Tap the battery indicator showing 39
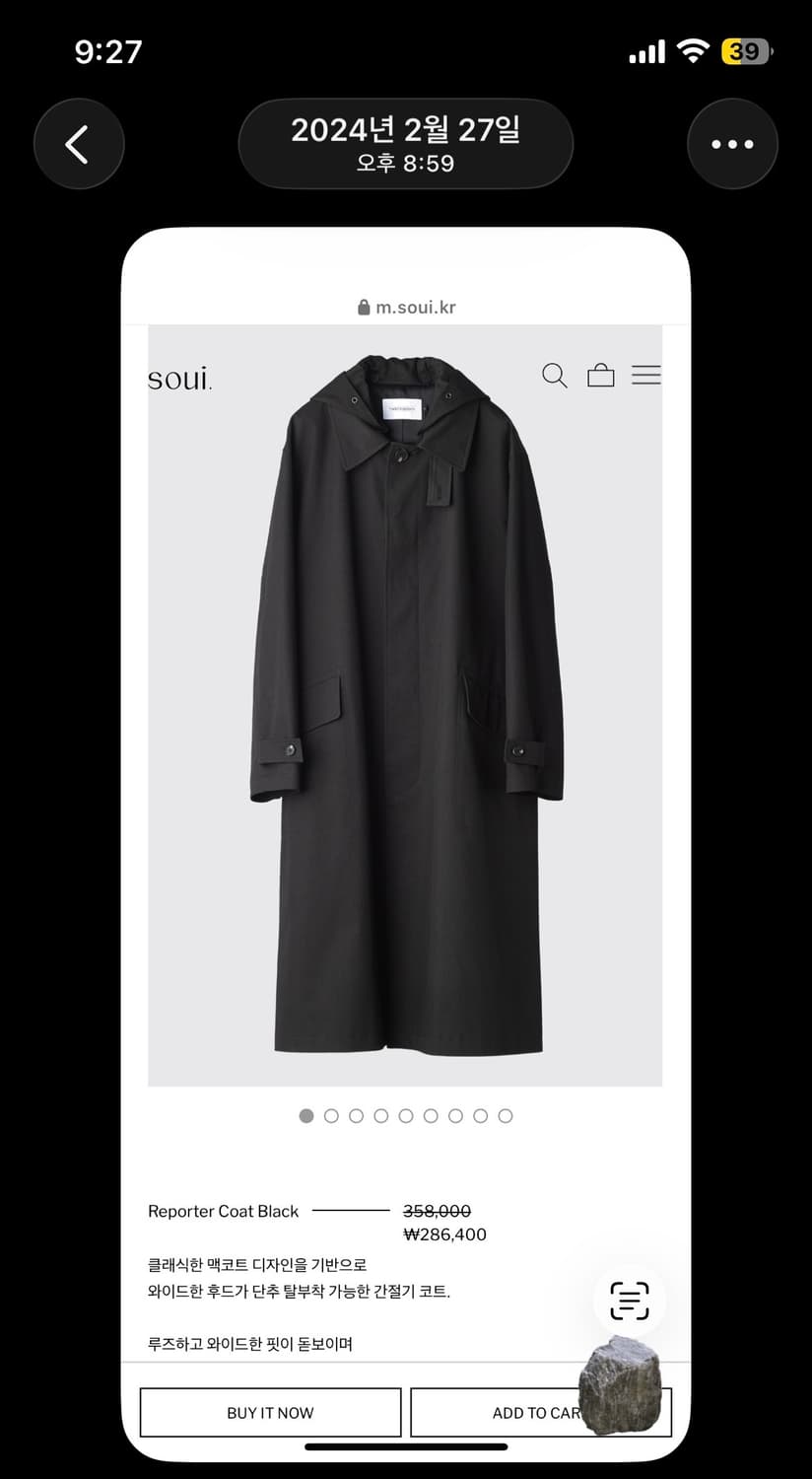Image resolution: width=812 pixels, height=1479 pixels. tap(746, 51)
